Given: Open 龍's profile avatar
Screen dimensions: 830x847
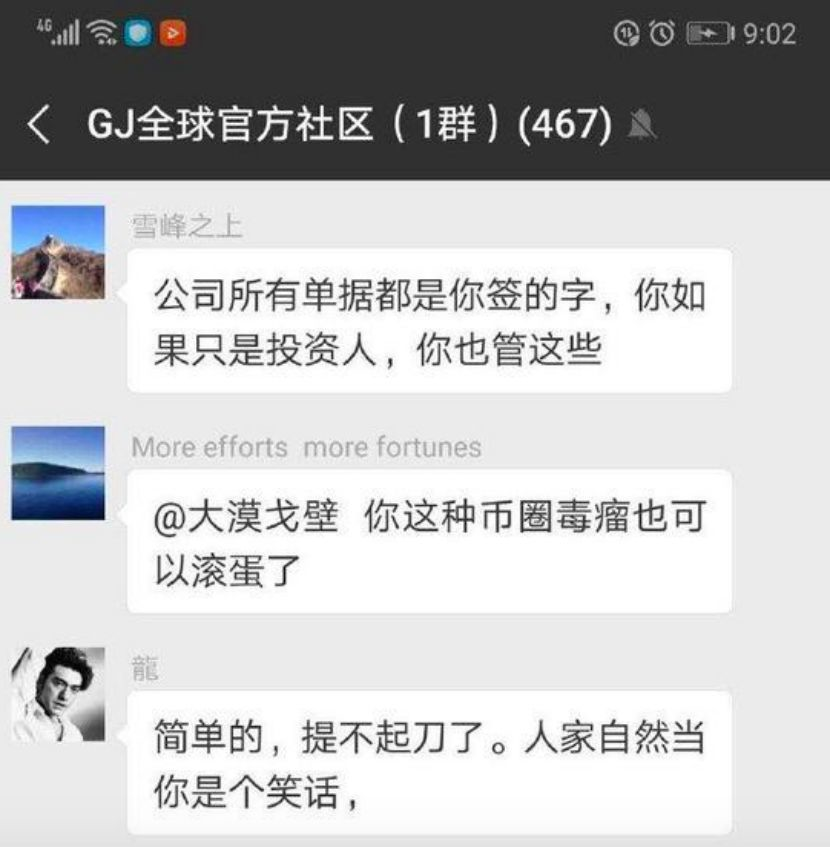Looking at the screenshot, I should [58, 693].
